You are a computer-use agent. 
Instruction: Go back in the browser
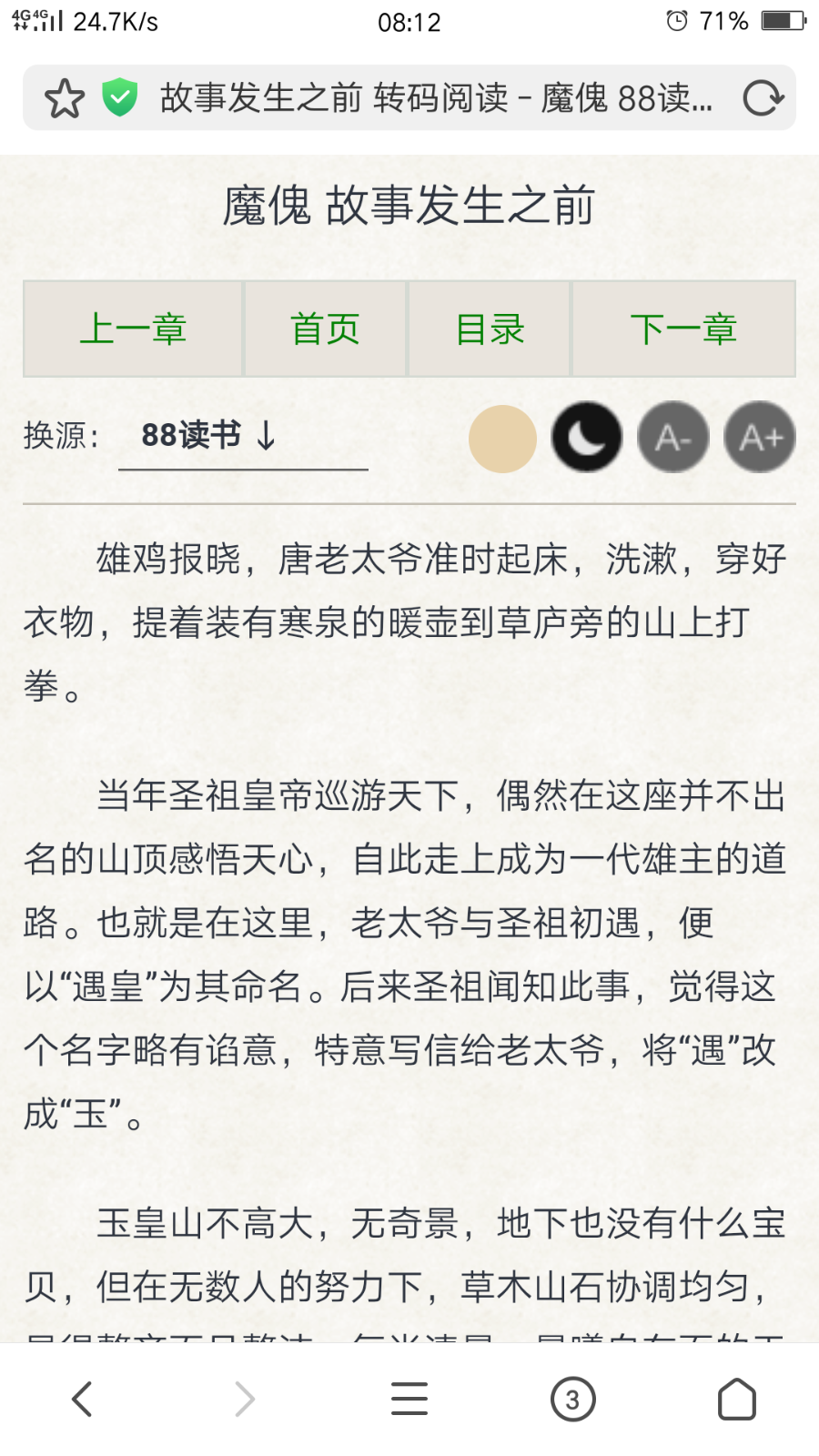[82, 1400]
